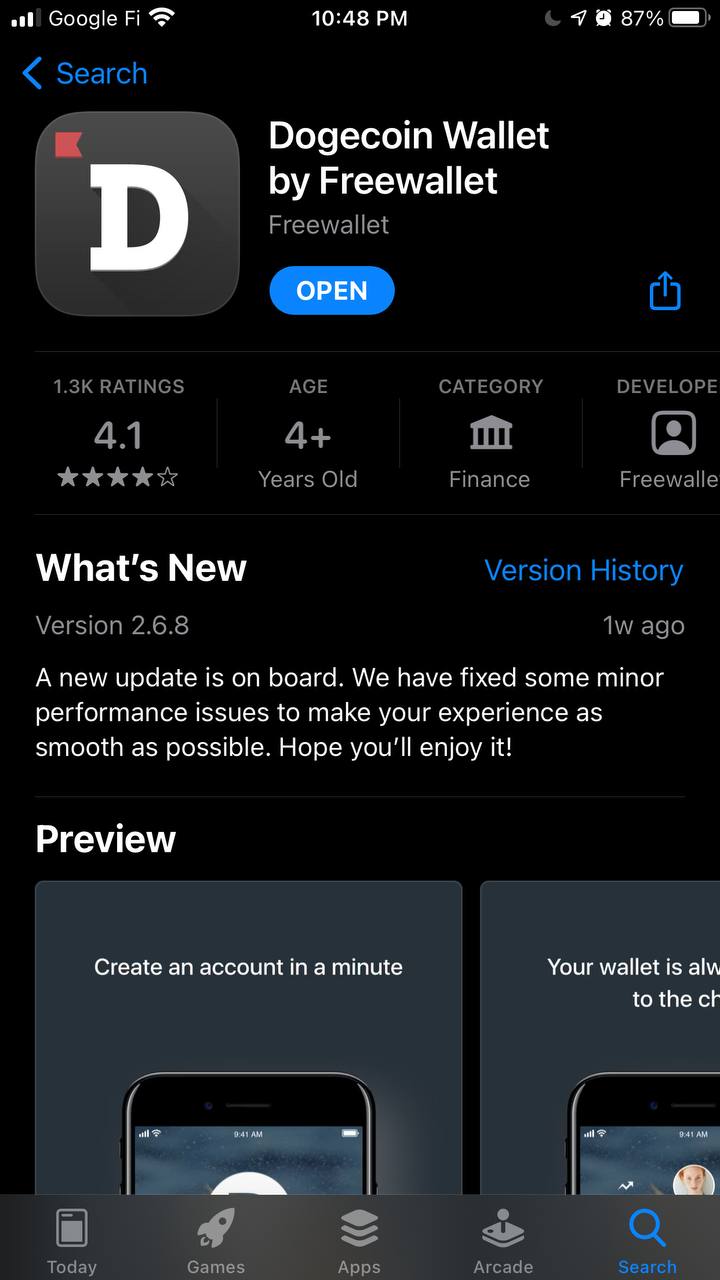
Task: Open the Dogecoin Wallet app
Action: click(332, 291)
